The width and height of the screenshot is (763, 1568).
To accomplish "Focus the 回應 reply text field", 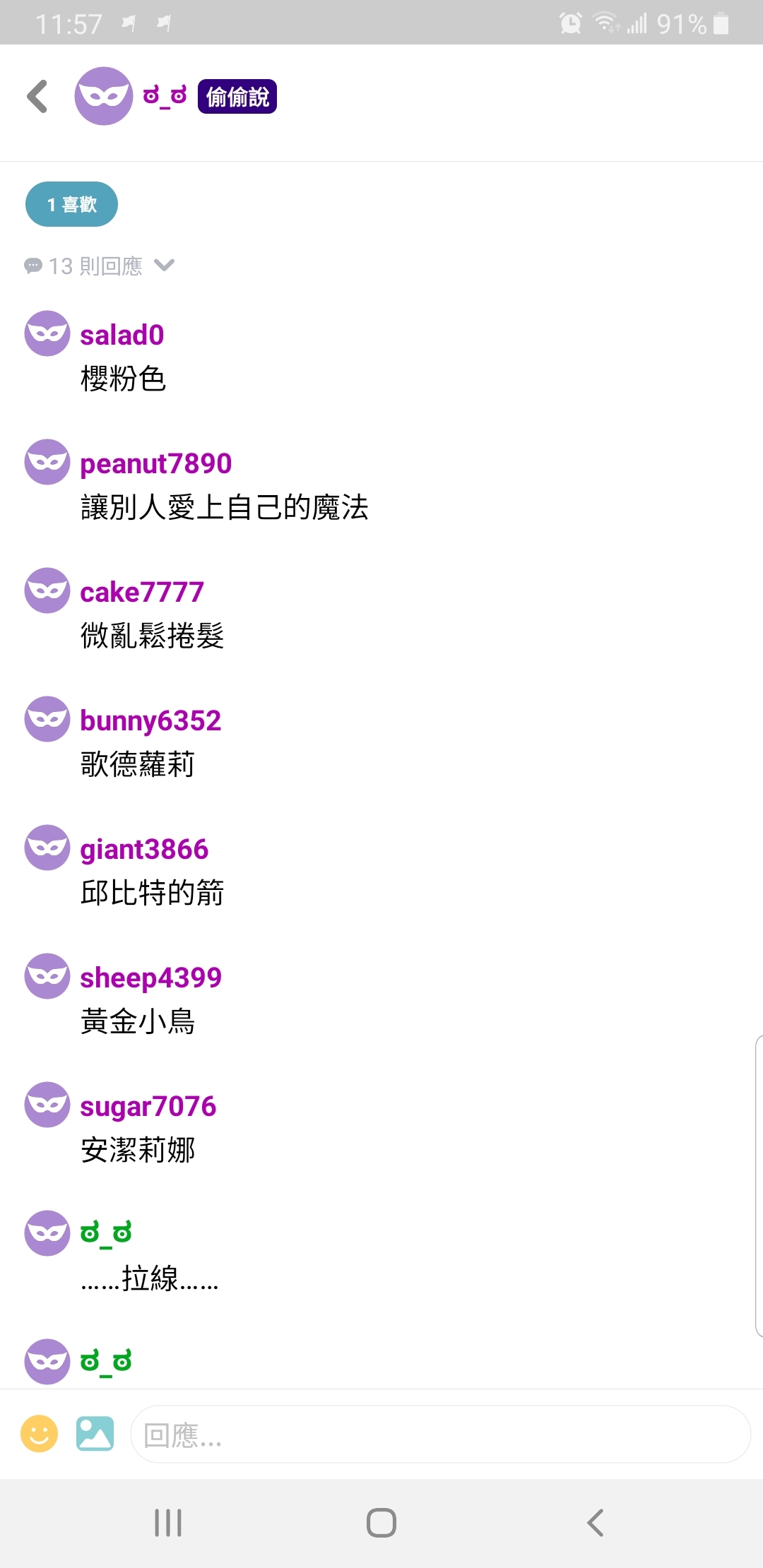I will pyautogui.click(x=439, y=1434).
